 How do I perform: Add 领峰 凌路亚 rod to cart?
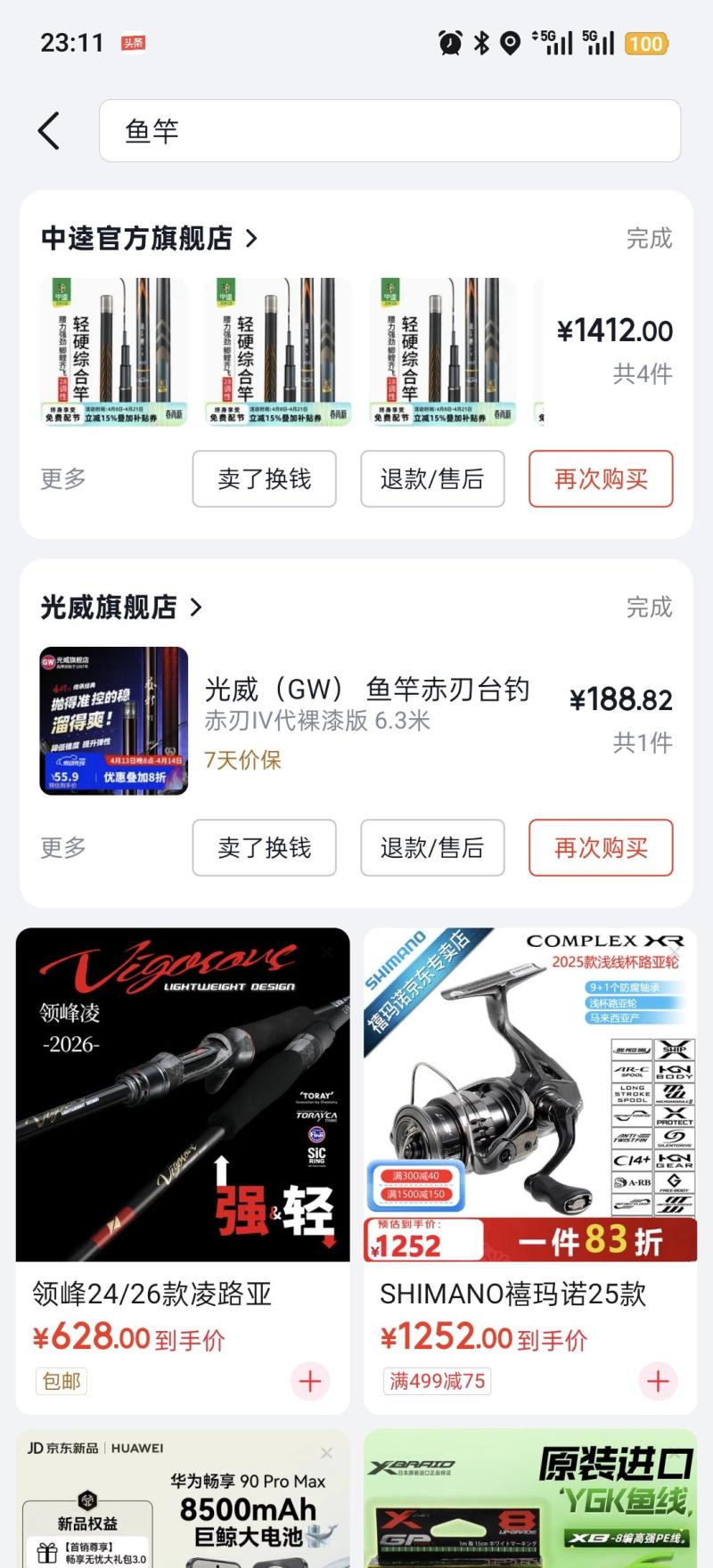coord(310,1381)
